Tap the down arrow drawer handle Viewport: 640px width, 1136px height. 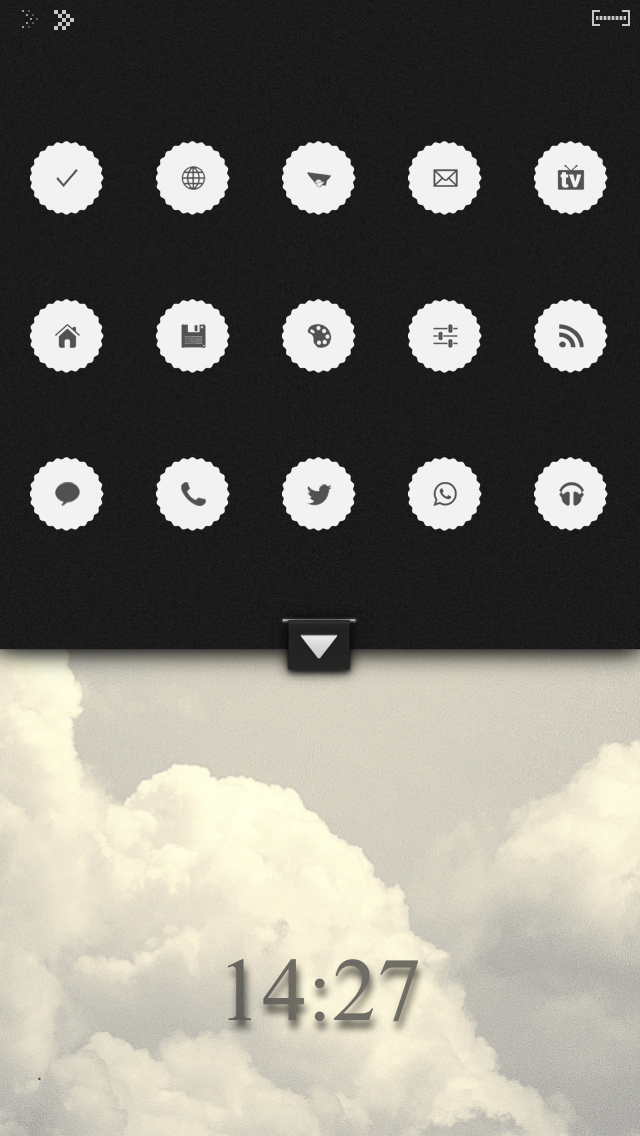(x=319, y=646)
